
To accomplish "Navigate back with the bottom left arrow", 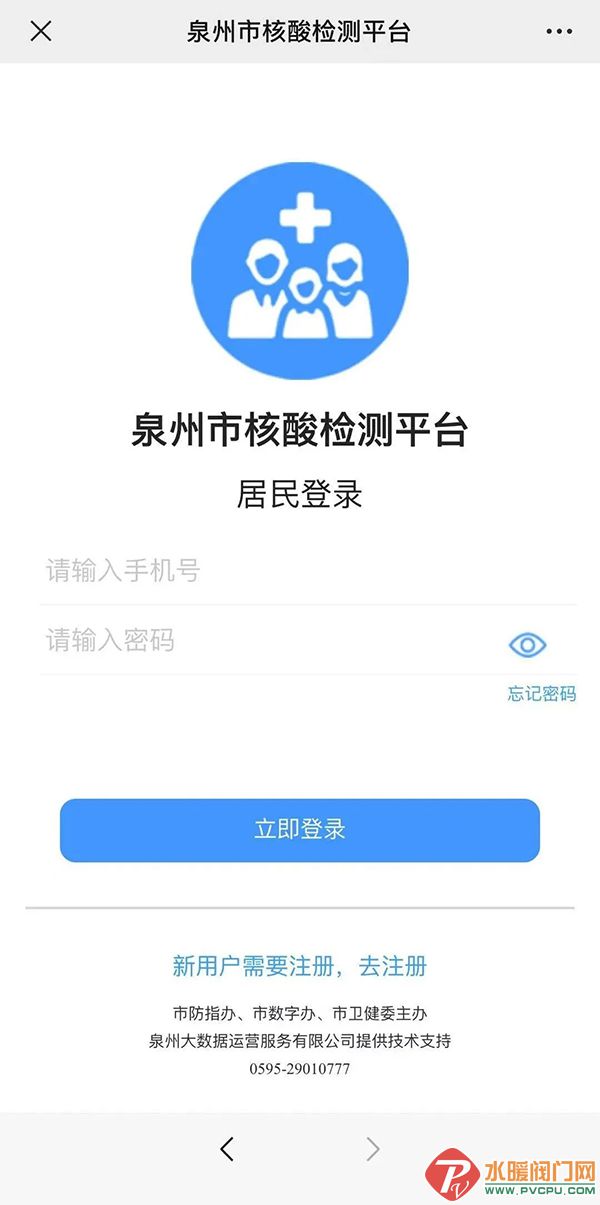I will (x=227, y=1149).
